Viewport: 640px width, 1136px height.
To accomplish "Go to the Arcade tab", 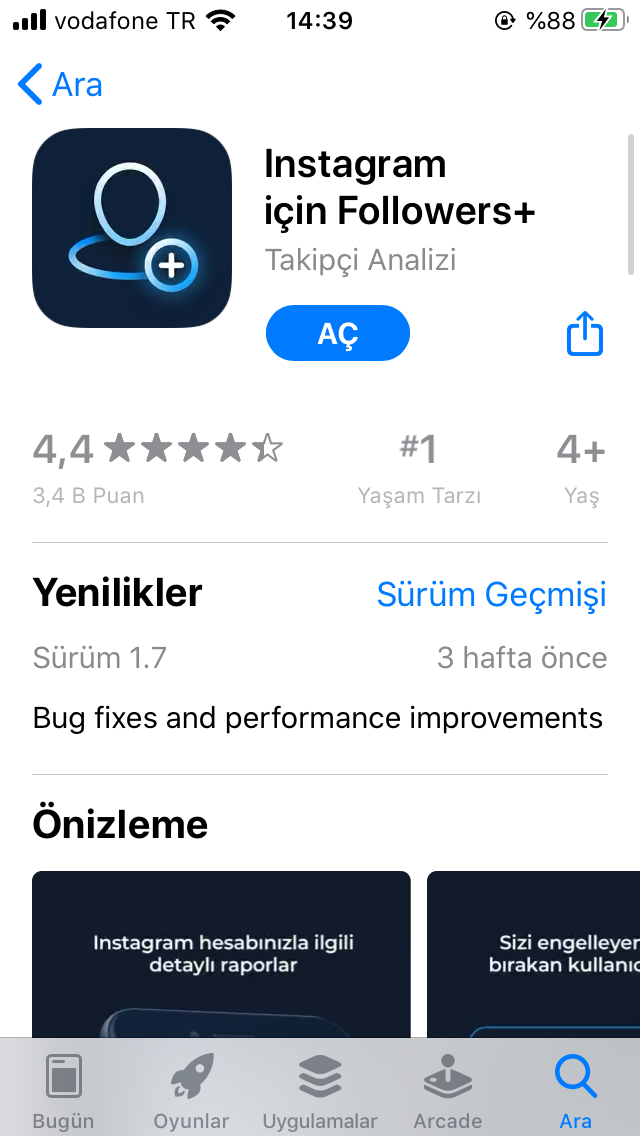I will tap(448, 1090).
